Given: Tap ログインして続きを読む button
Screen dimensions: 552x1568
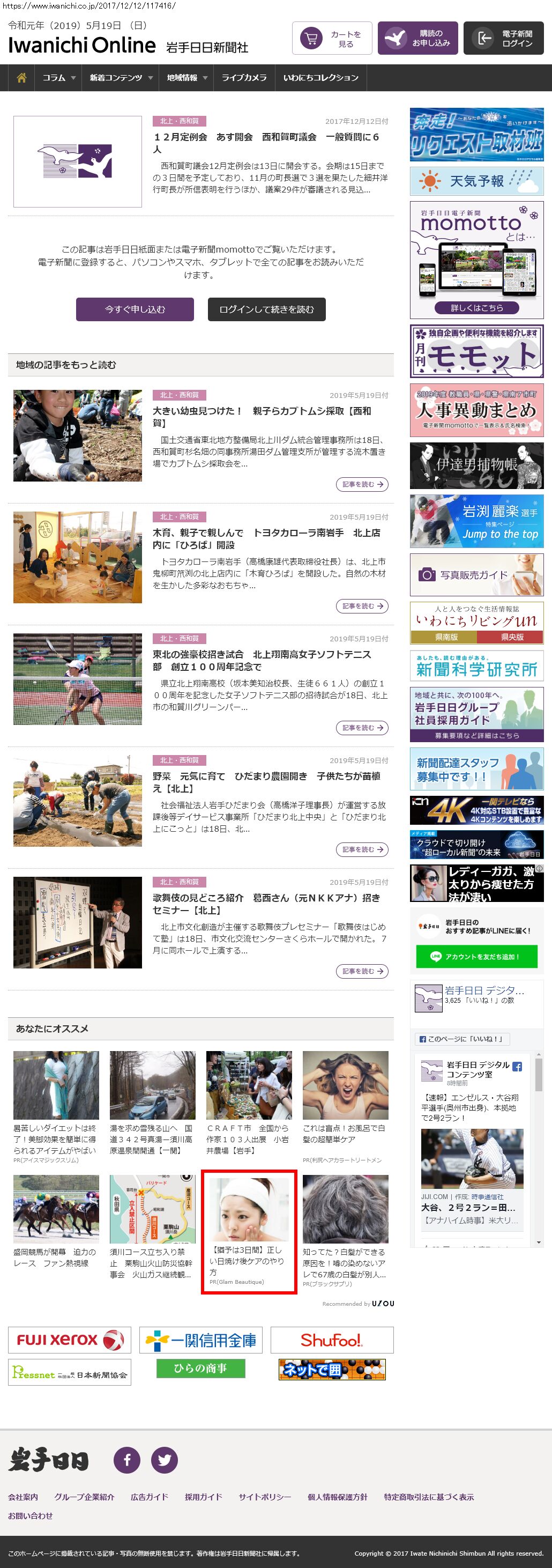Looking at the screenshot, I should coord(266,309).
